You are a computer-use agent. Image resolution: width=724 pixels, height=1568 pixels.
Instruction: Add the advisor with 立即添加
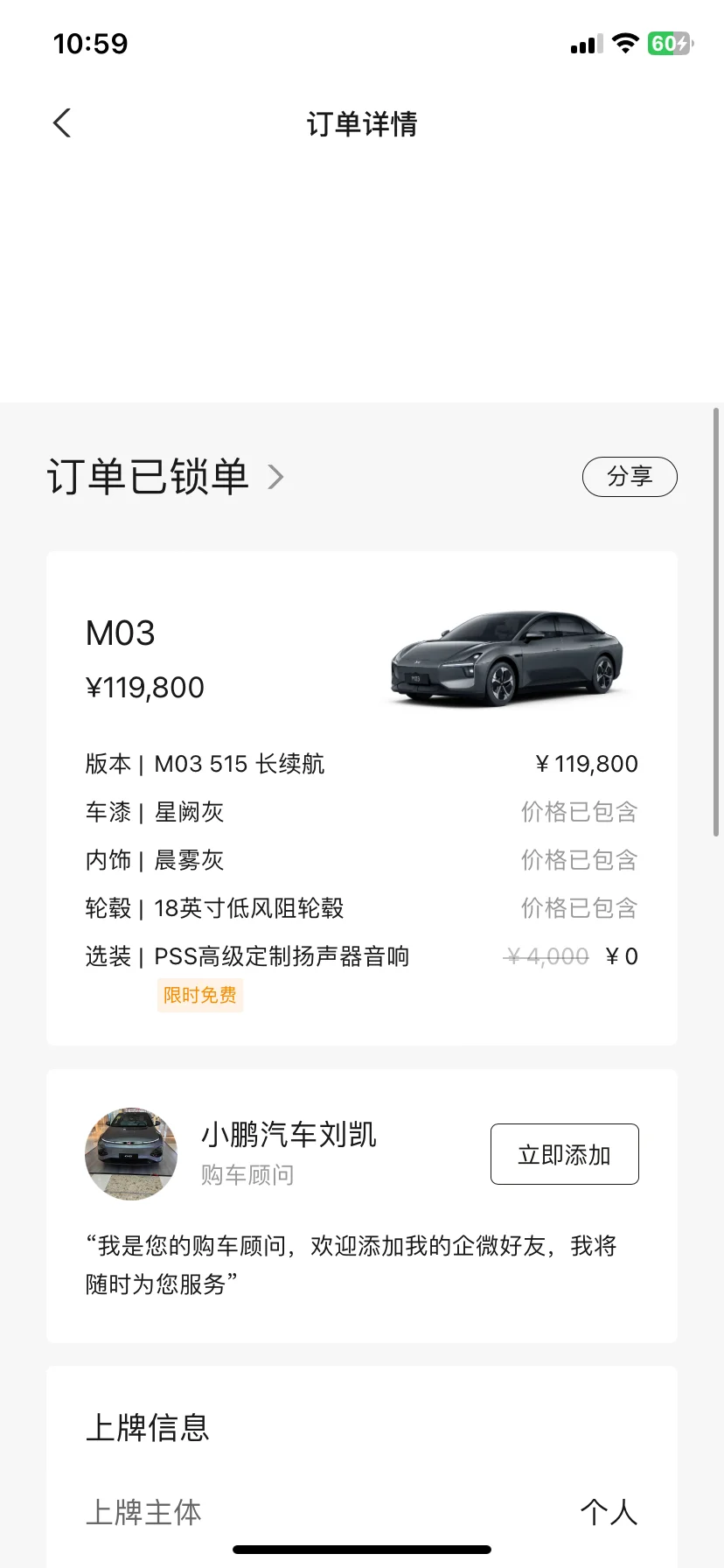[x=564, y=1154]
